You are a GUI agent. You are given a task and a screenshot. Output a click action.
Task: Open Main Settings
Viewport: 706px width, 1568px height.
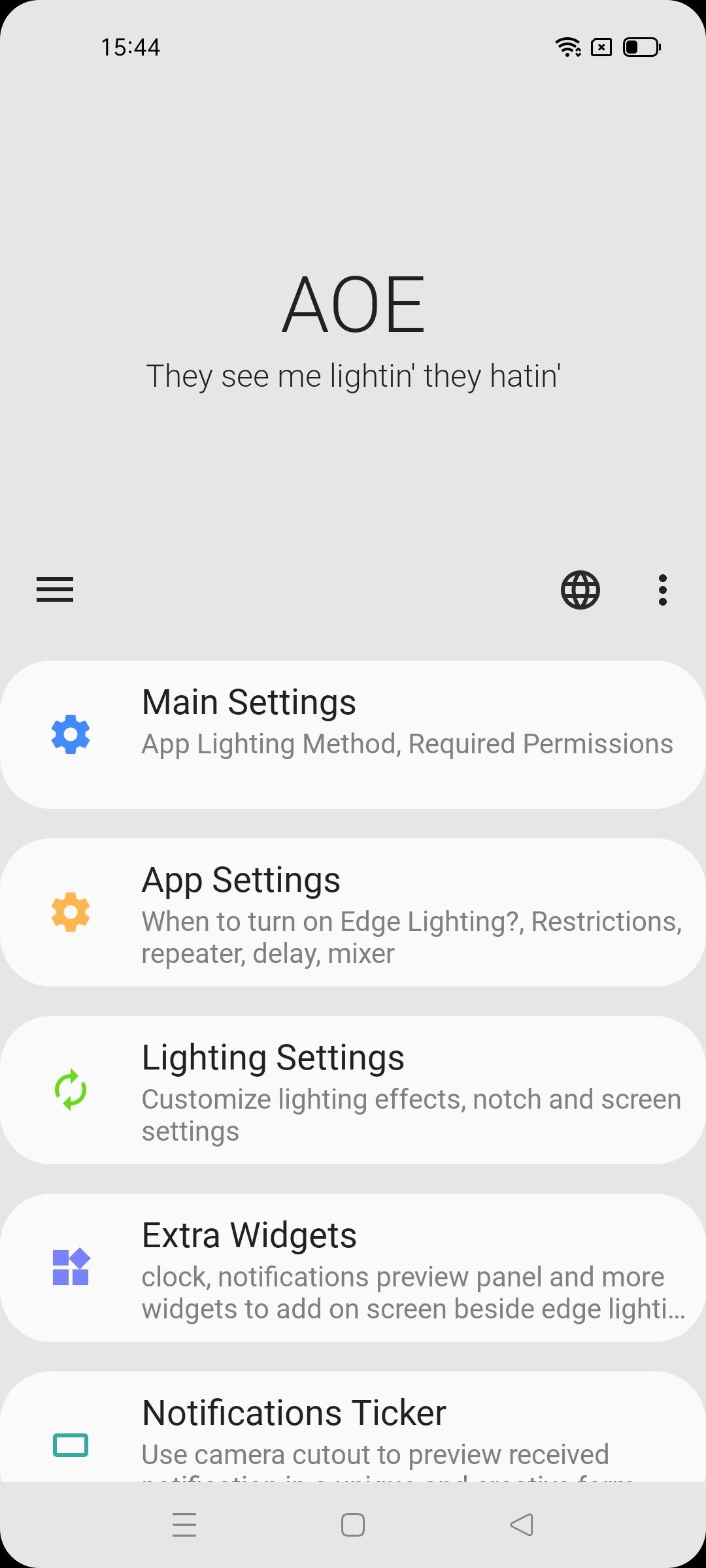[353, 734]
